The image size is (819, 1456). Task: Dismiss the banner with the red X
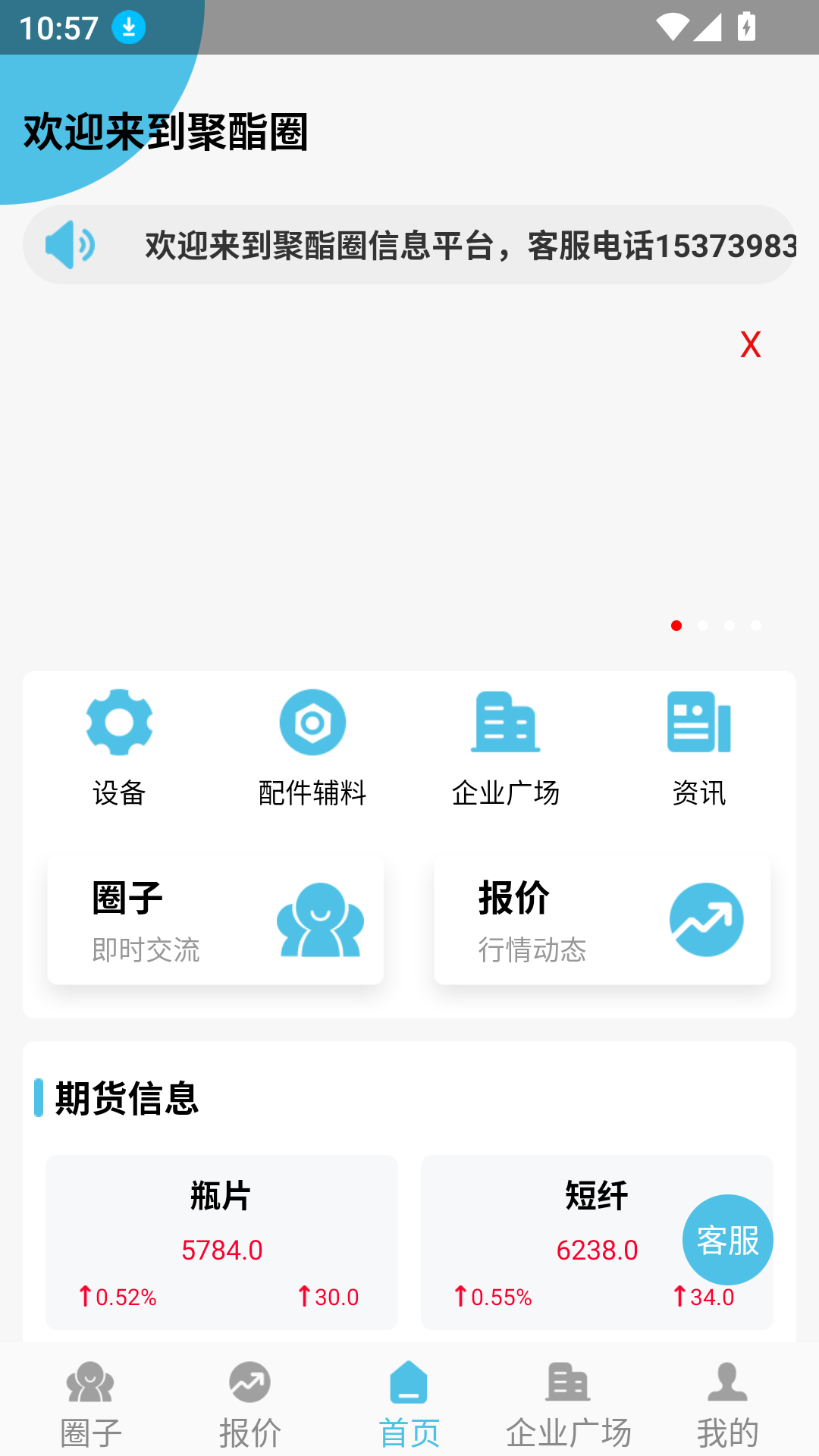(750, 345)
